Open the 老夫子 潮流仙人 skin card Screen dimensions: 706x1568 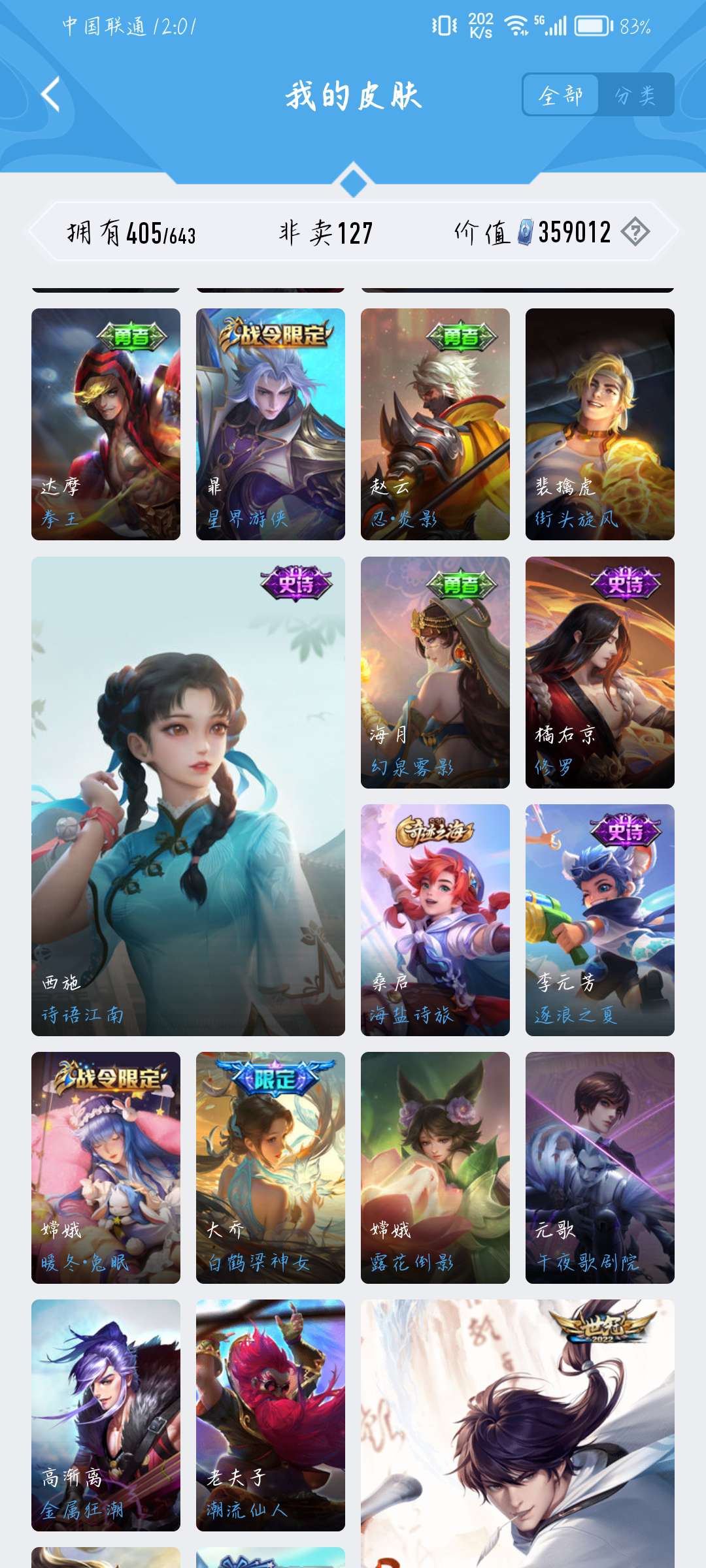click(x=271, y=1415)
